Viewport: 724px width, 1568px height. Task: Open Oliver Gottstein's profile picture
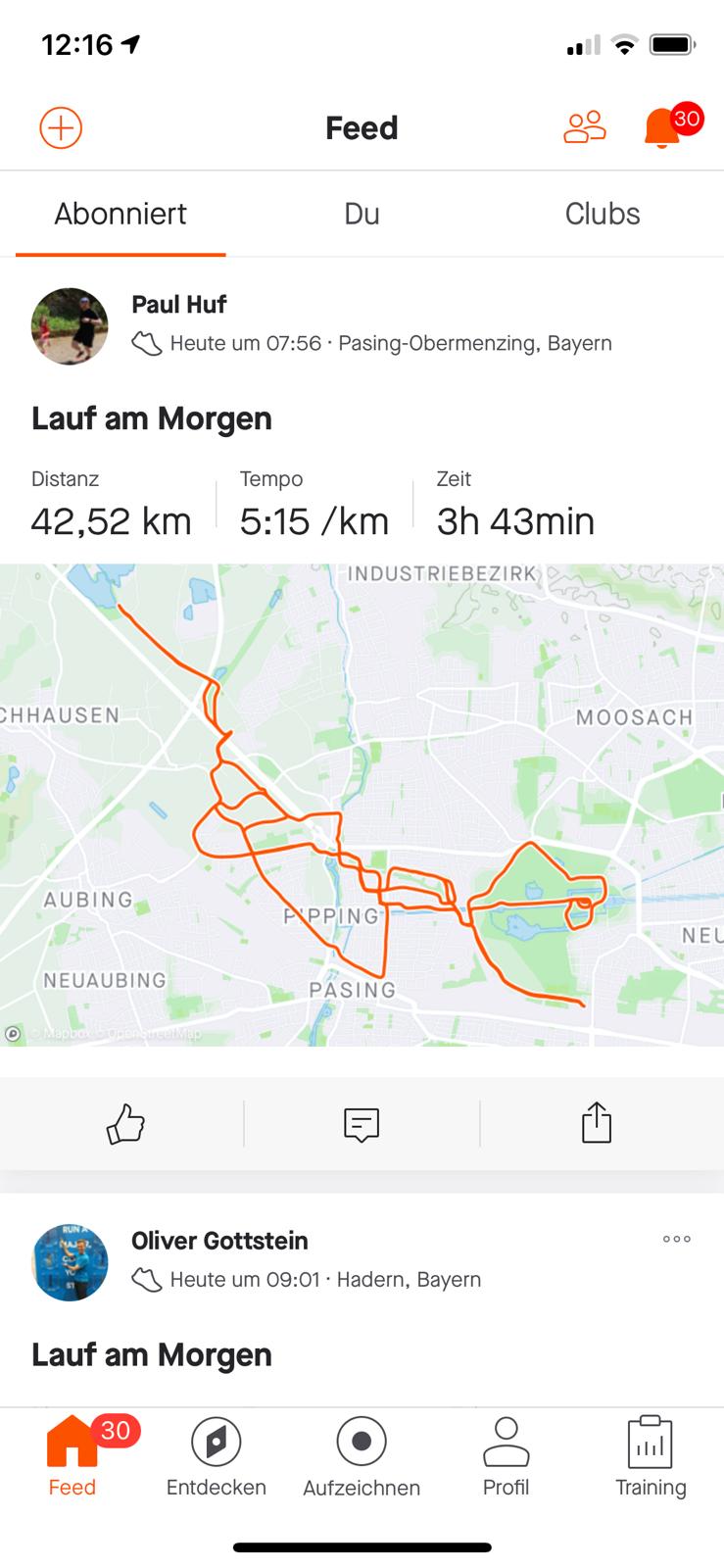tap(70, 1262)
